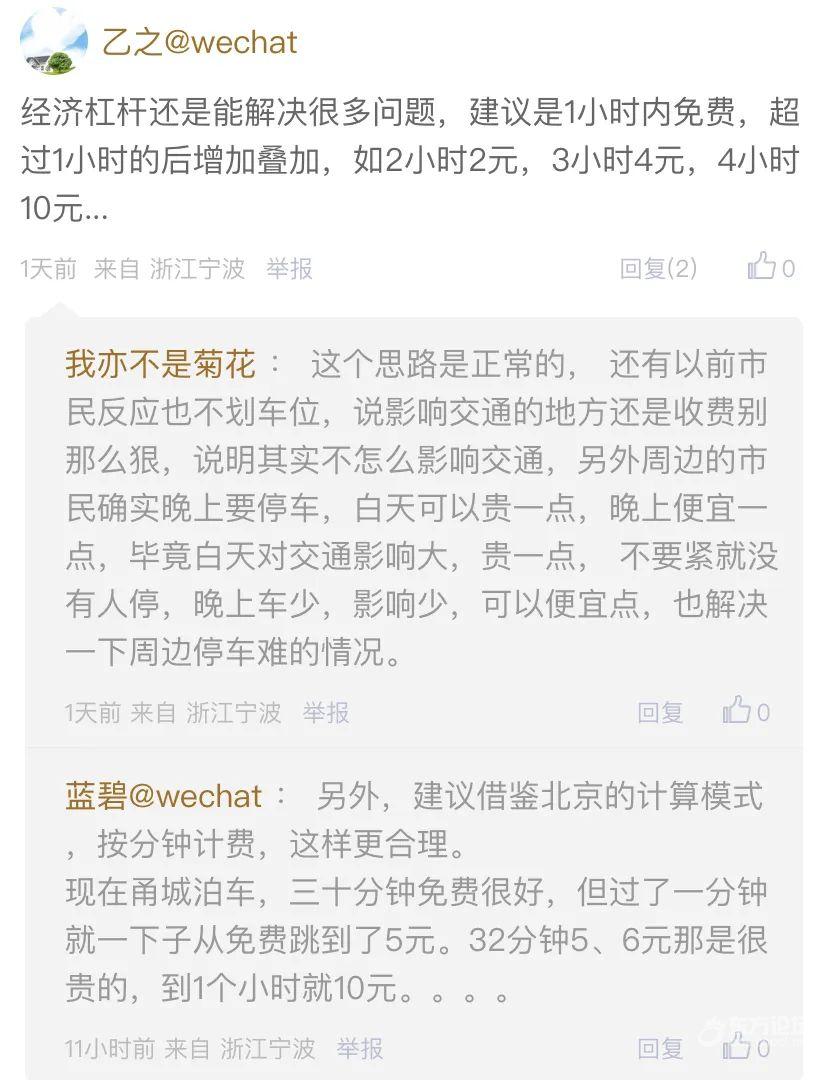Open 蓝碧@wechat's profile name
The image size is (828, 1080).
click(x=164, y=797)
